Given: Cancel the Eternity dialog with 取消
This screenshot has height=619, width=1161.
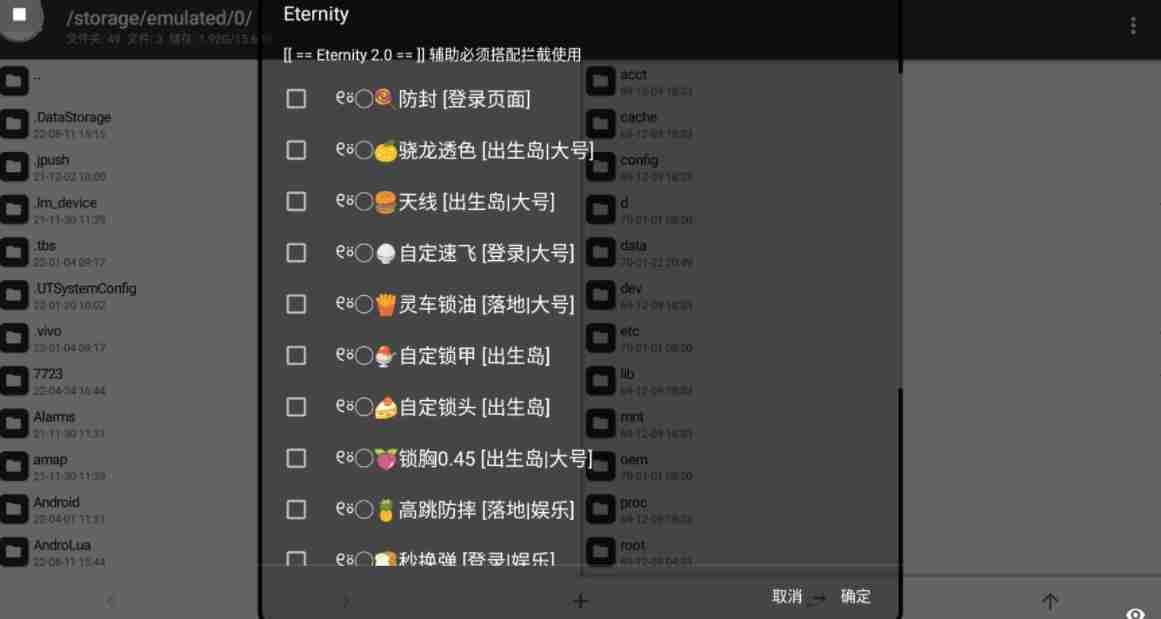Looking at the screenshot, I should click(787, 596).
